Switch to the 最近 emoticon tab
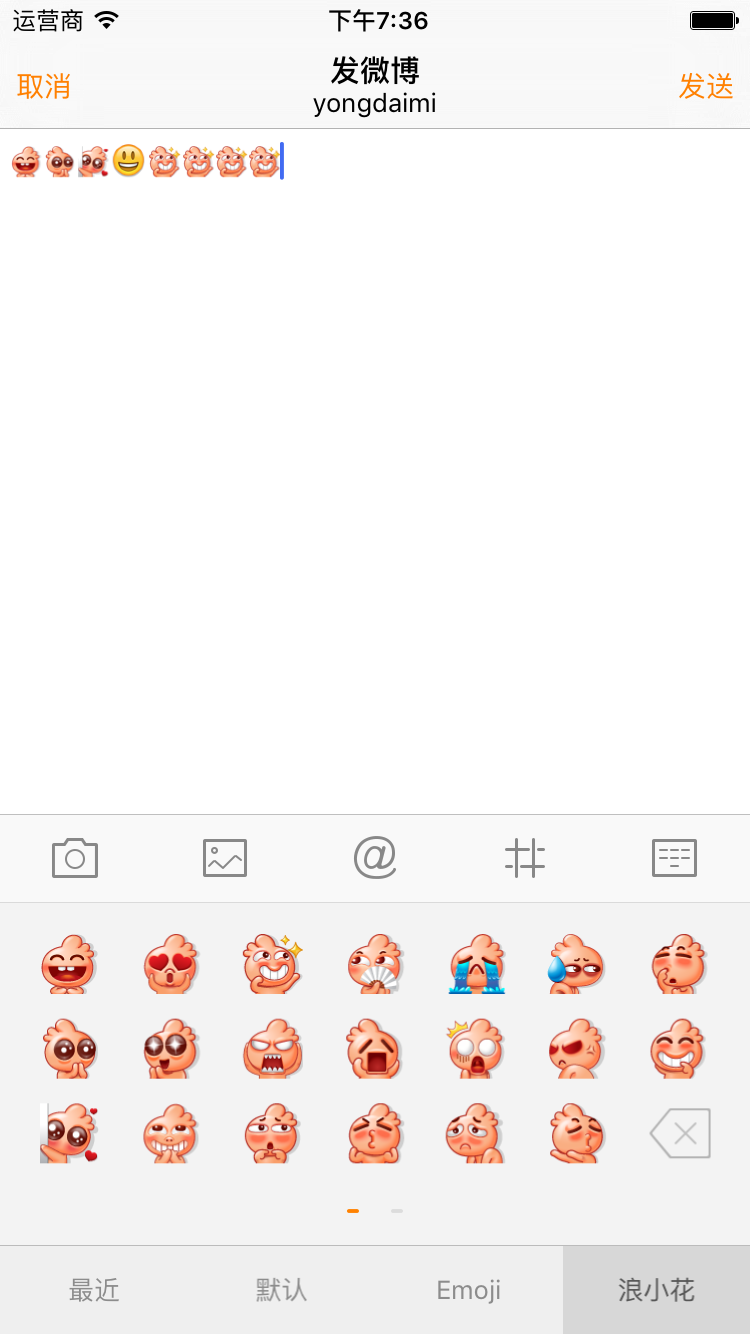 94,1290
